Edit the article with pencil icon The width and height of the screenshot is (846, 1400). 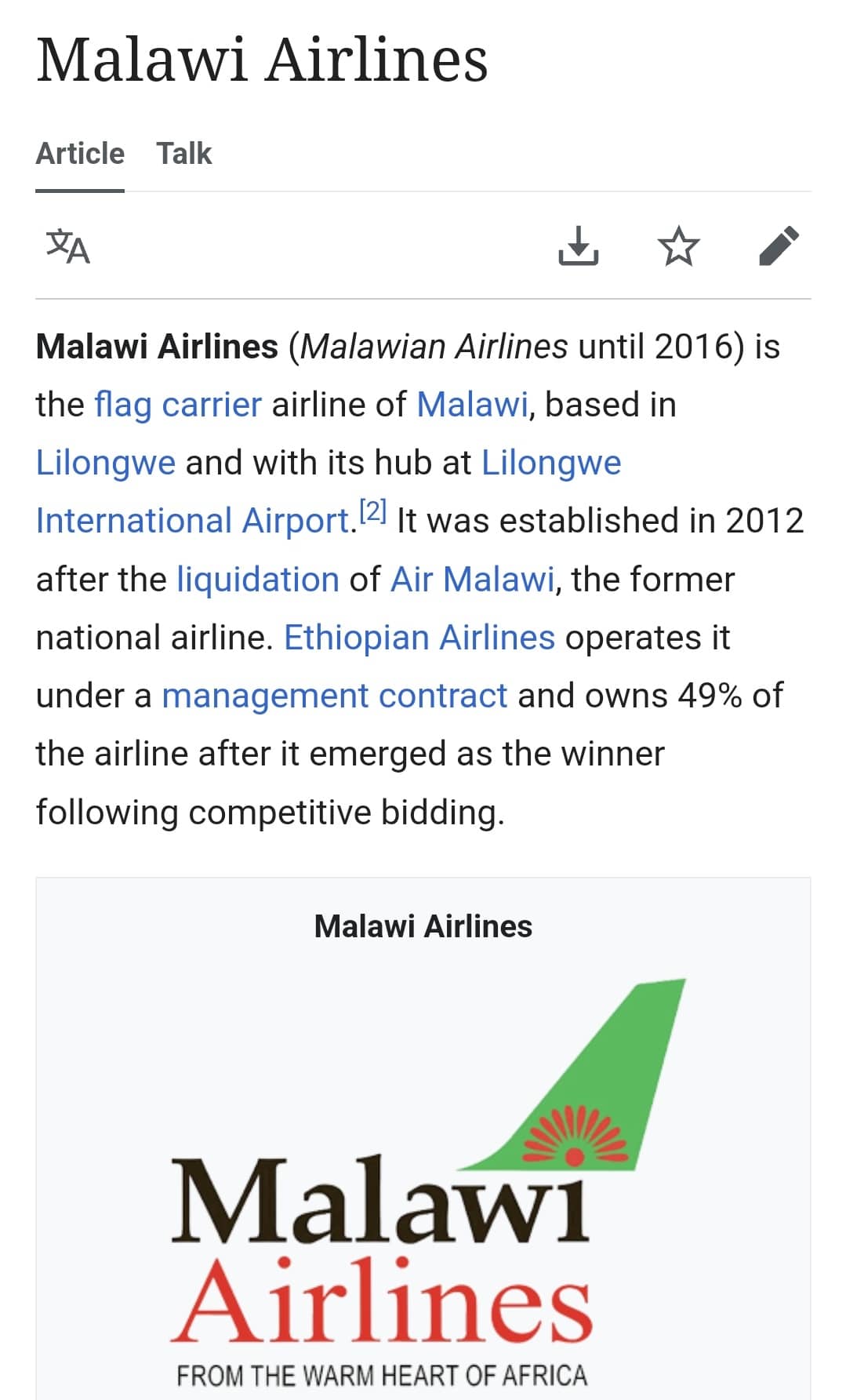tap(779, 245)
